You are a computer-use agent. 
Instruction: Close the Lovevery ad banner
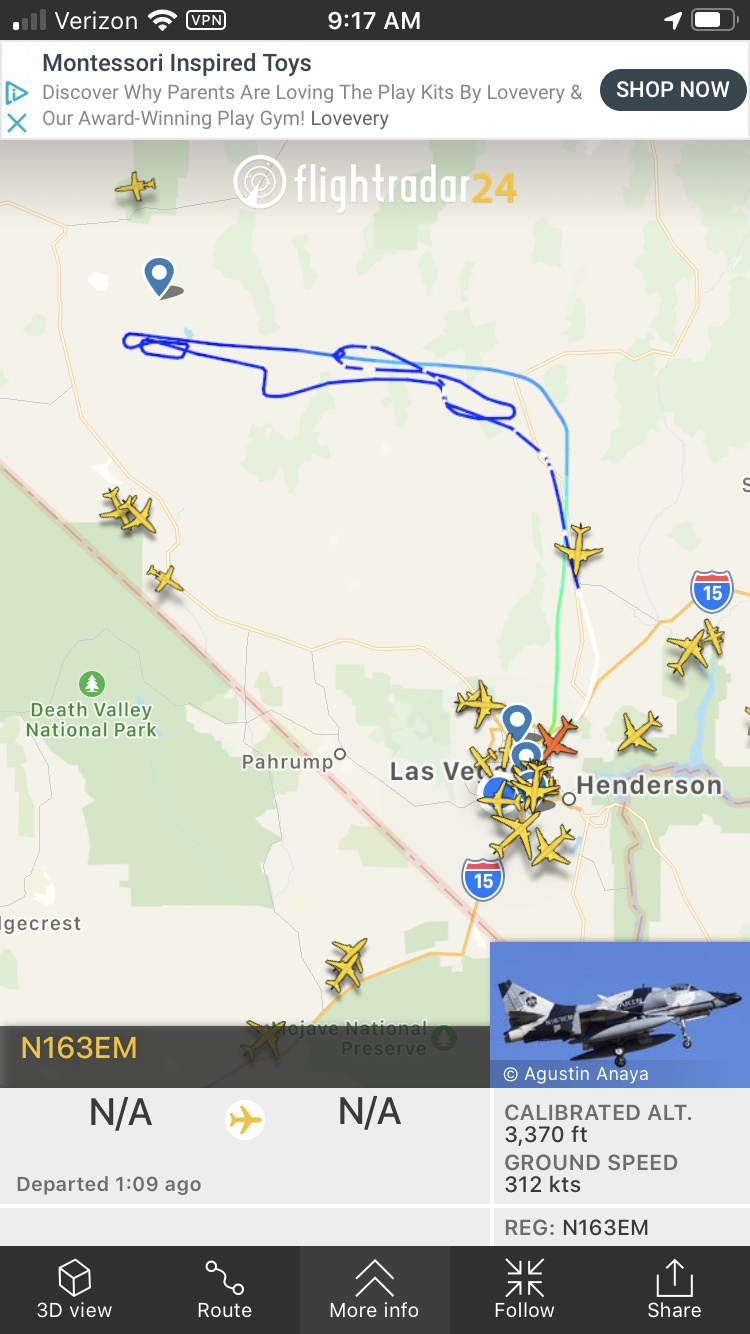pos(17,123)
